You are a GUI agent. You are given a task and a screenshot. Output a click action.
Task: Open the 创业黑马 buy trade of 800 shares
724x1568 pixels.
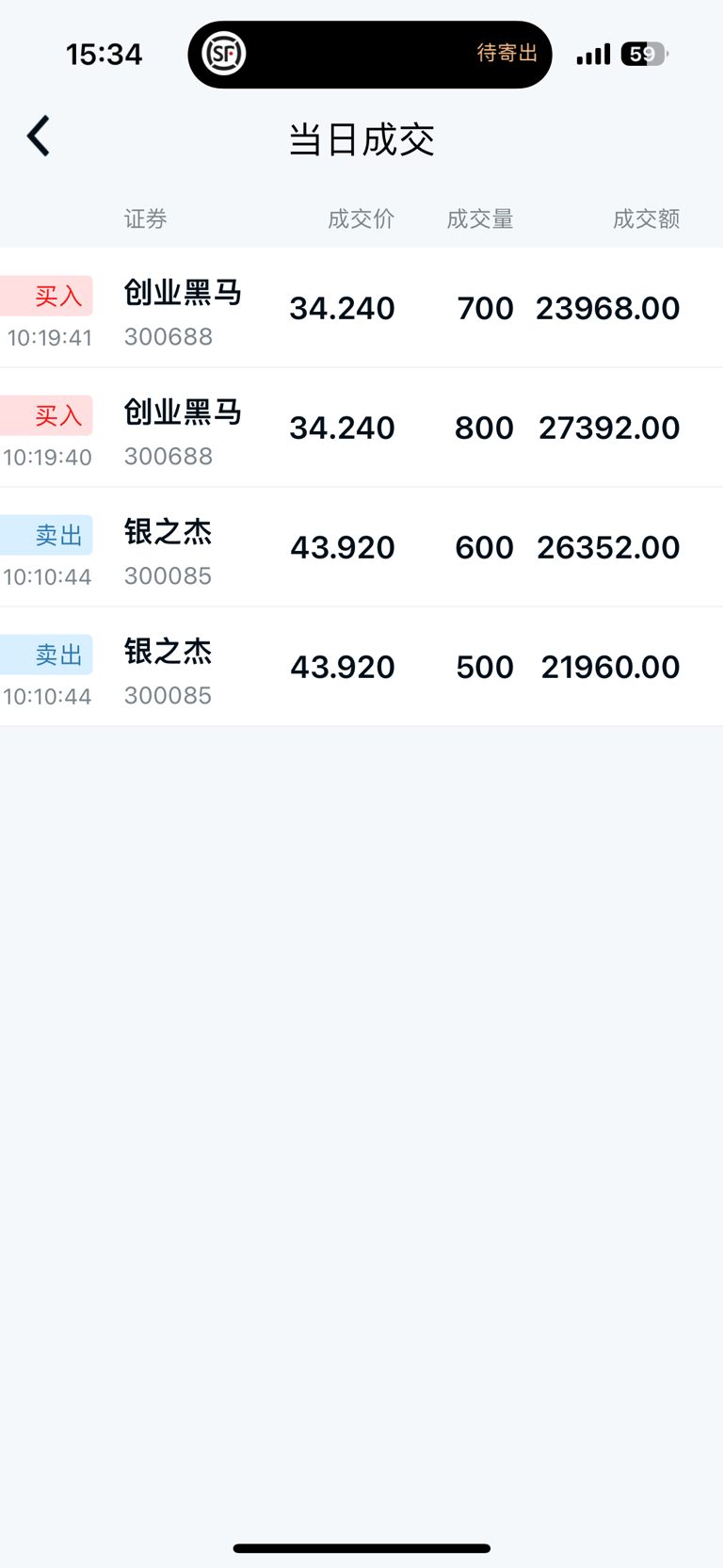coord(362,428)
